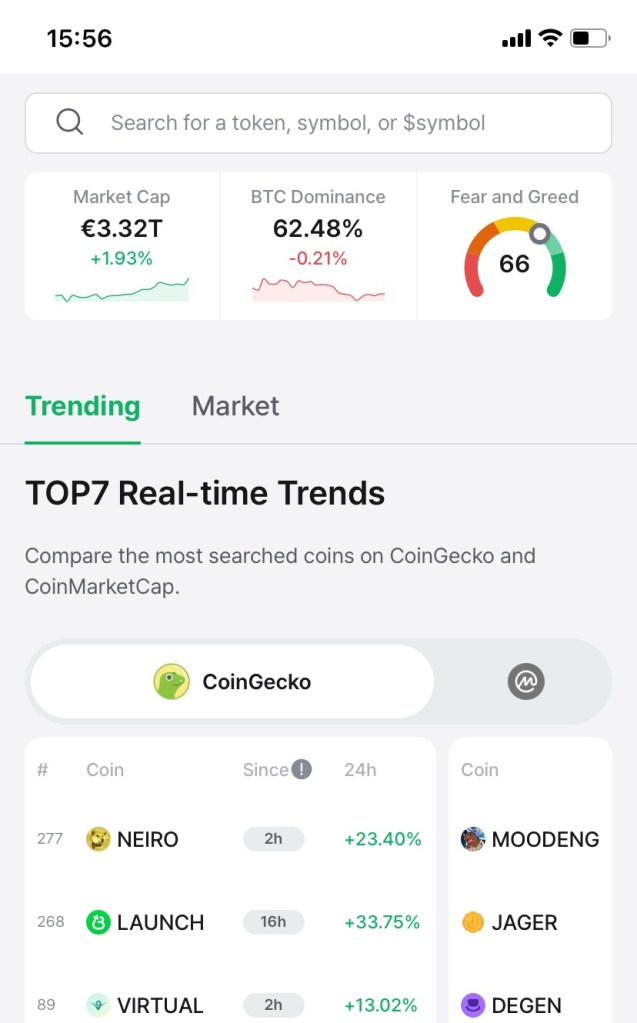Open the Market Cap card

pyautogui.click(x=122, y=246)
